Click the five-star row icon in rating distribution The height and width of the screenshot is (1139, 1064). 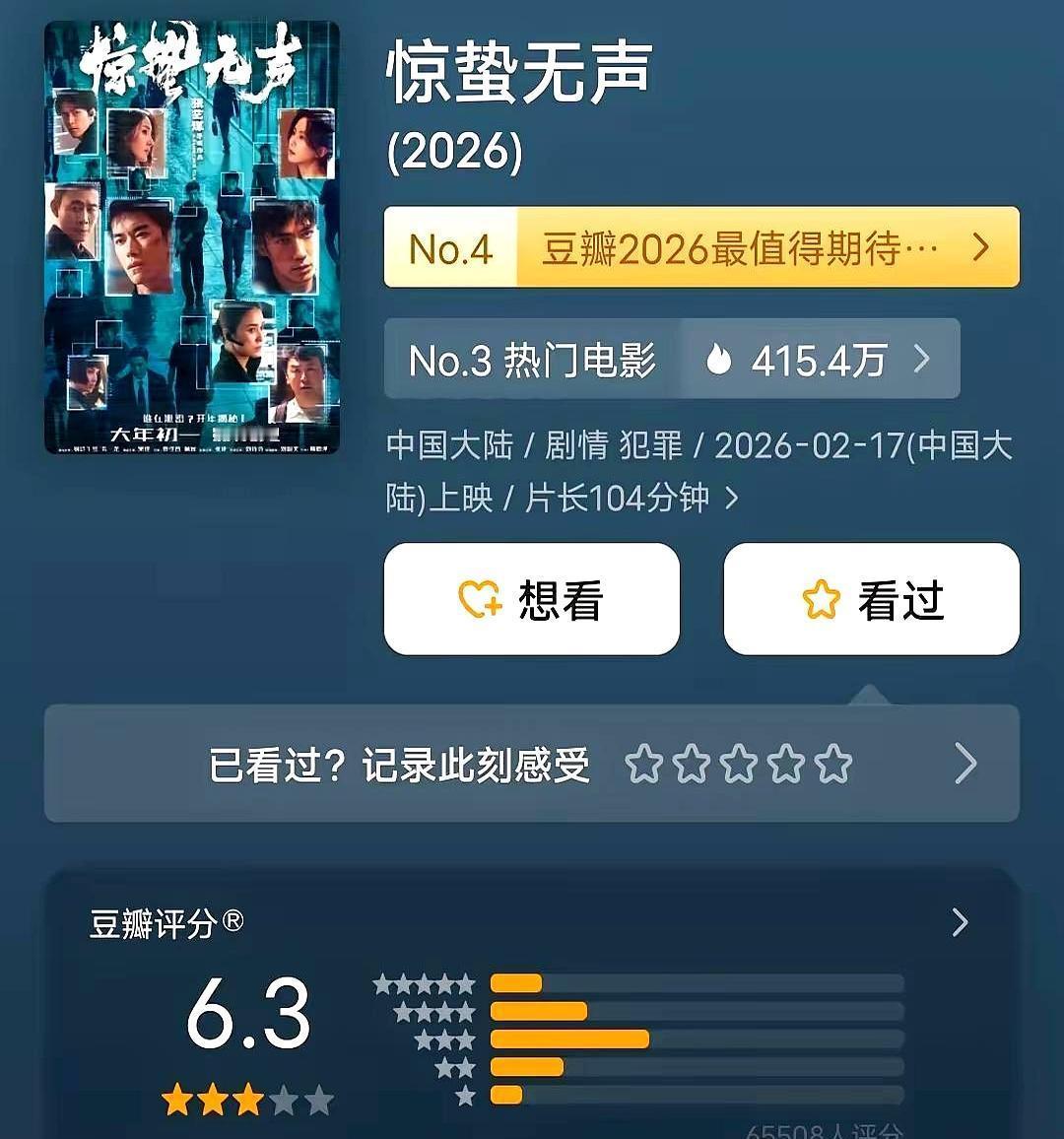(x=424, y=981)
